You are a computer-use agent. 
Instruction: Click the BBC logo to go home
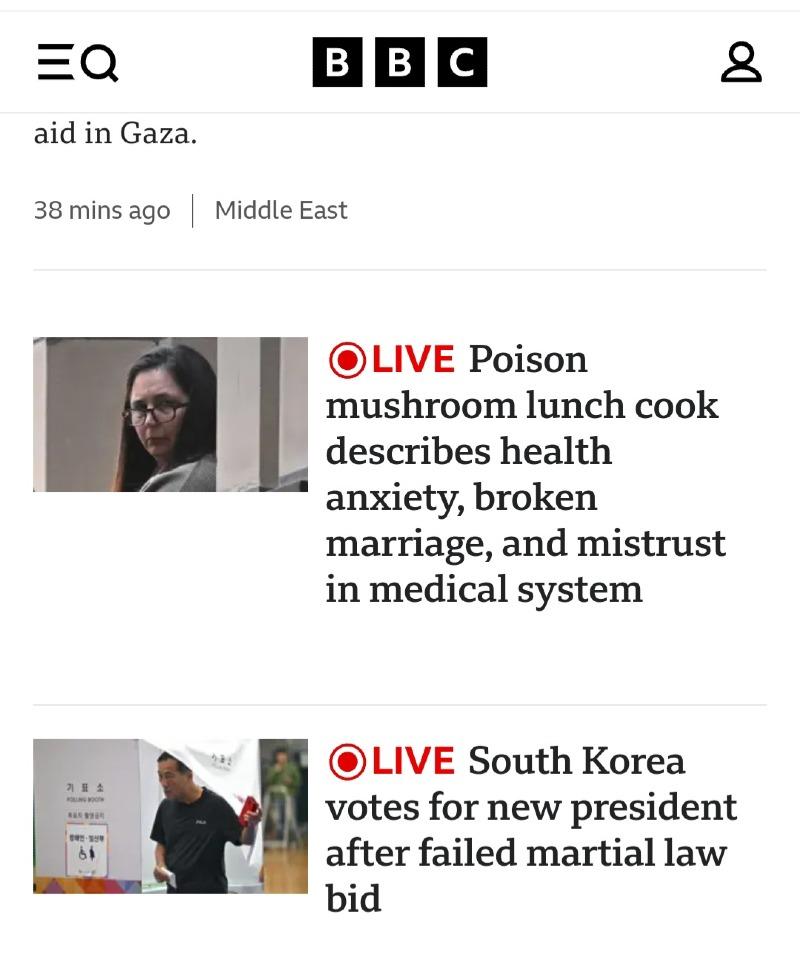tap(400, 61)
